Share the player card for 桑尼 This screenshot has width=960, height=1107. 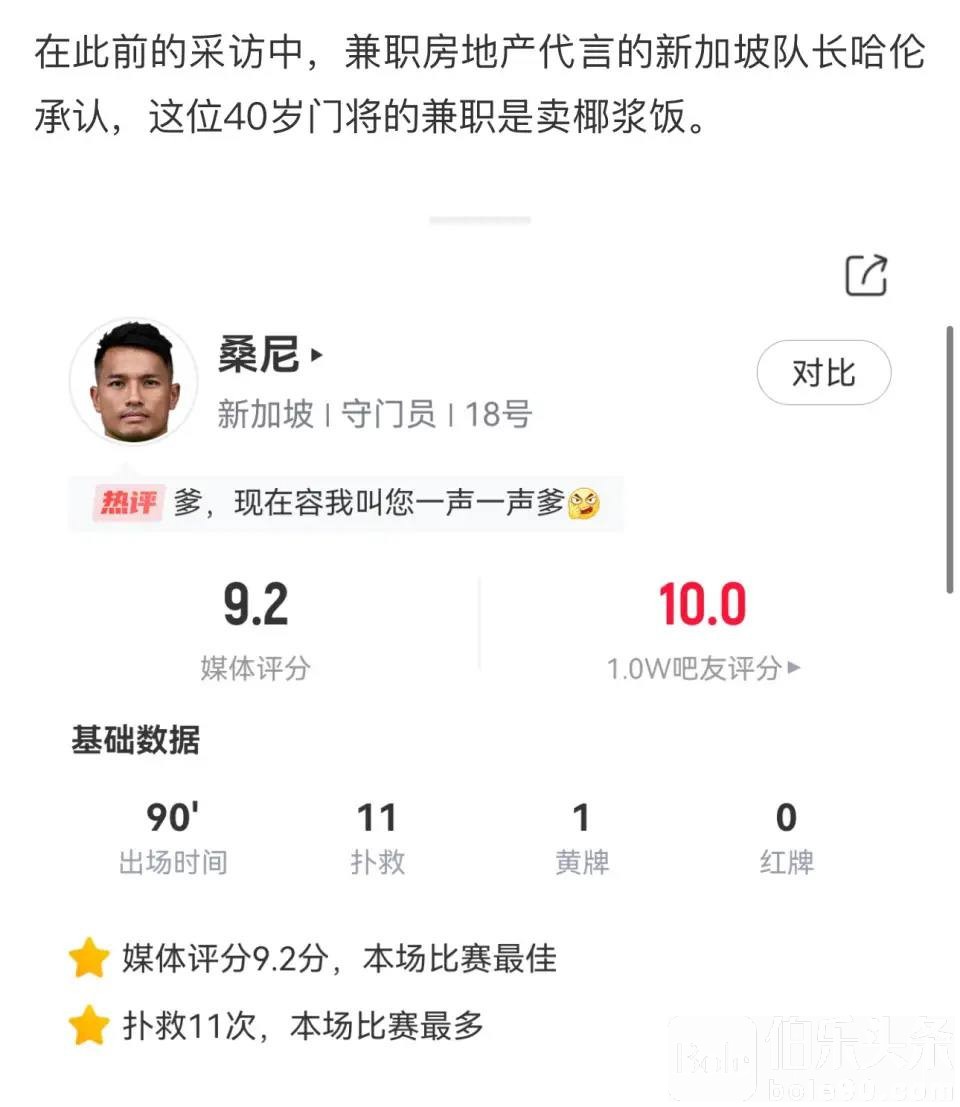866,276
